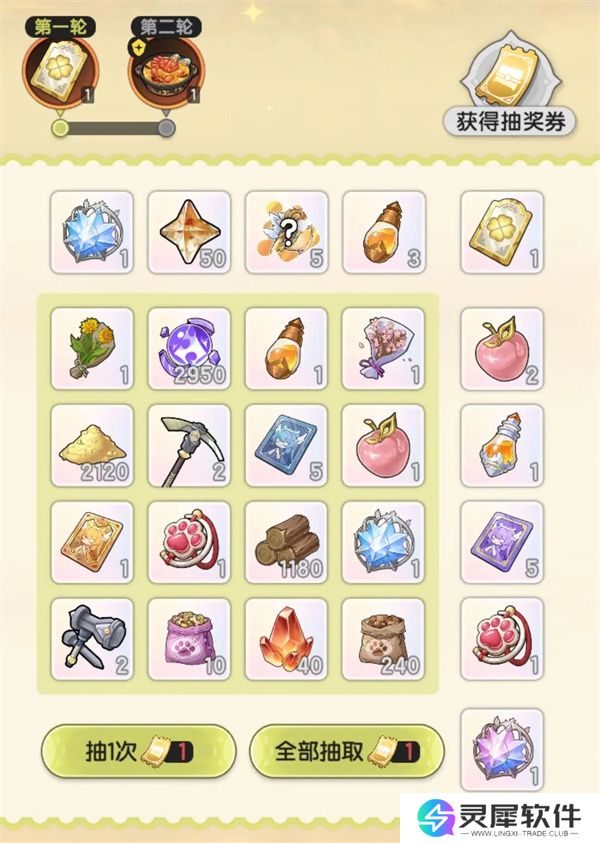The width and height of the screenshot is (600, 843).
Task: View the purple orb item 2950
Action: click(x=189, y=348)
